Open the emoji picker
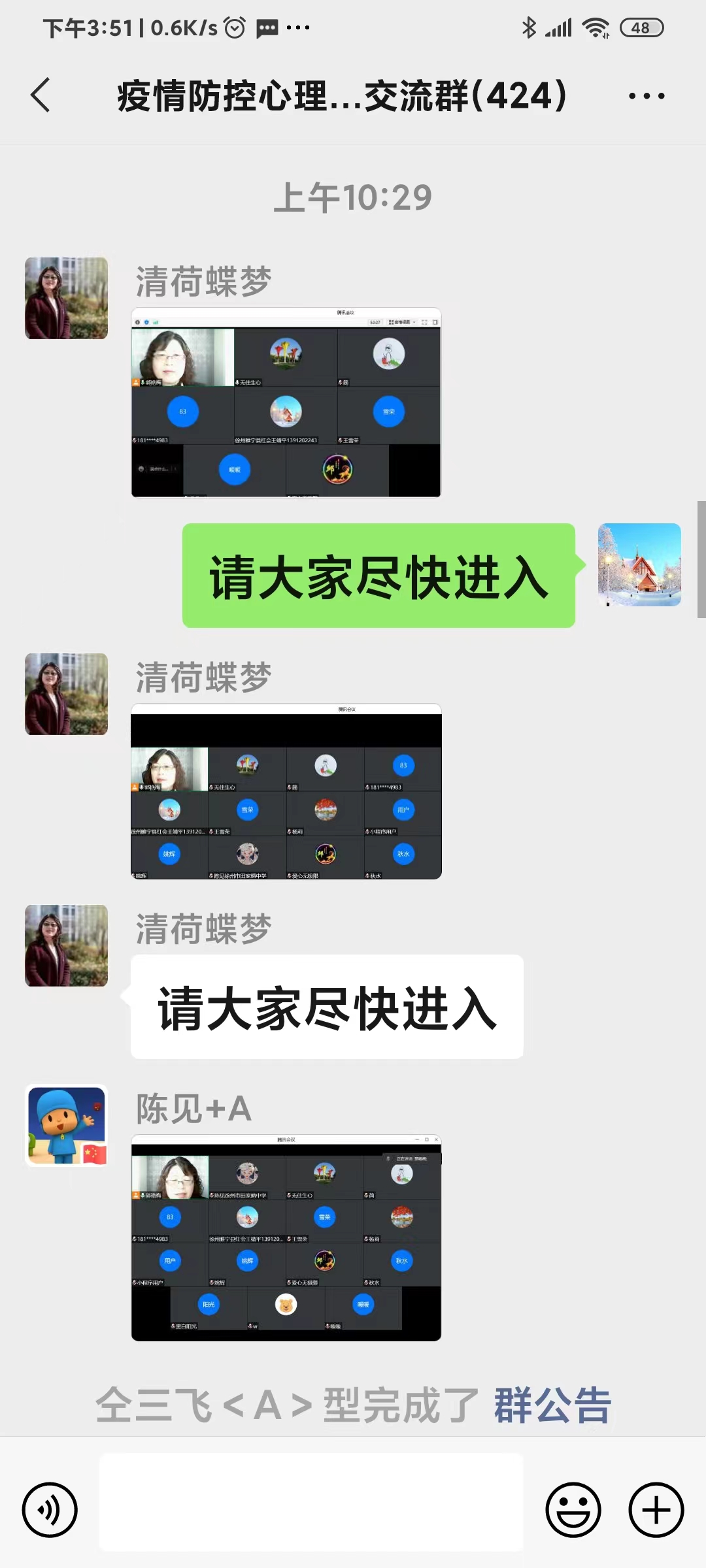The width and height of the screenshot is (706, 1568). pos(573,1510)
